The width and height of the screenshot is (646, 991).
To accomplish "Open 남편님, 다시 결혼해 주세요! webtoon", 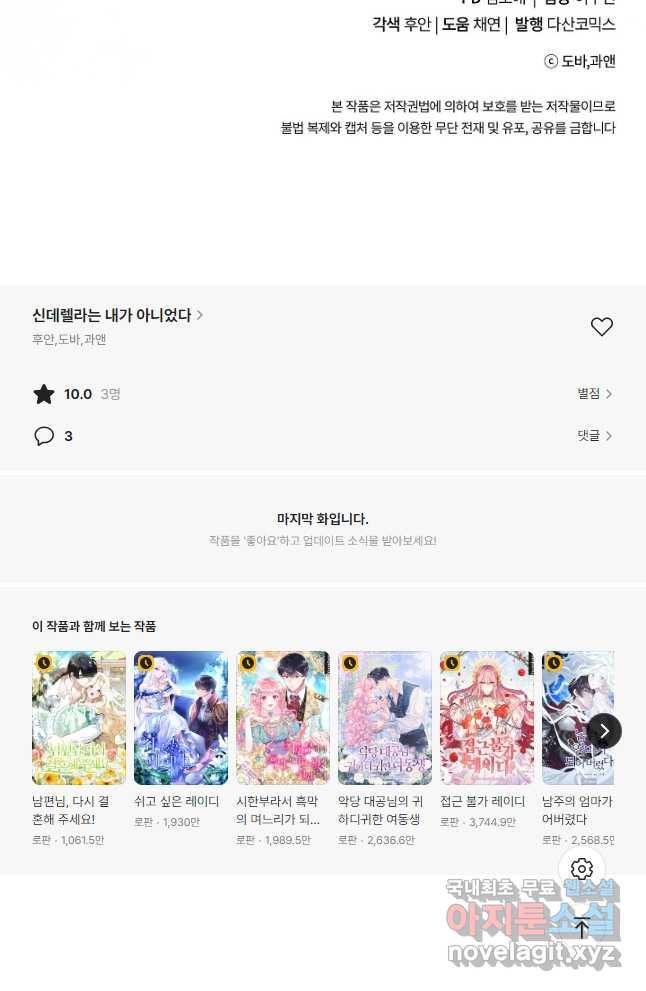I will coord(79,718).
